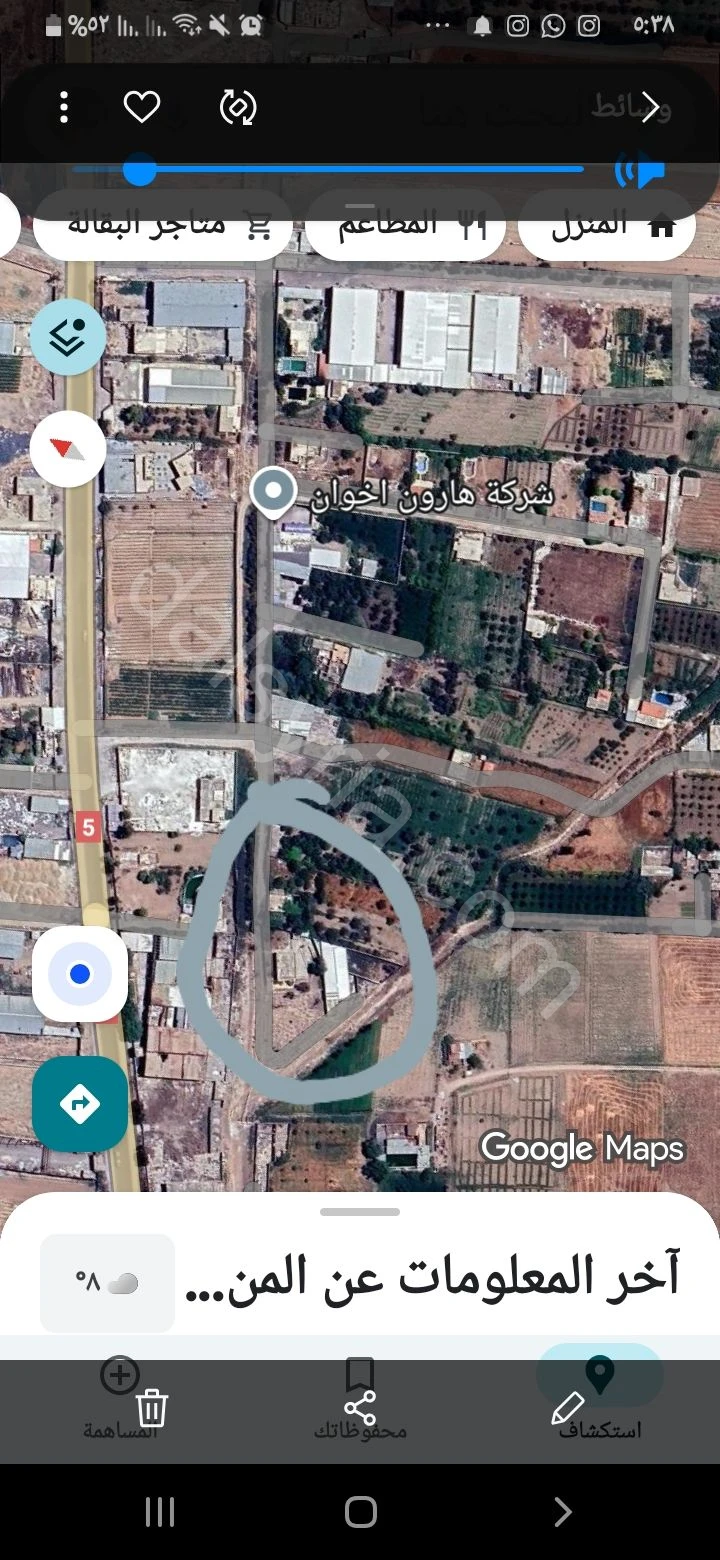720x1560 pixels.
Task: Mark this image as favorite
Action: (x=142, y=107)
